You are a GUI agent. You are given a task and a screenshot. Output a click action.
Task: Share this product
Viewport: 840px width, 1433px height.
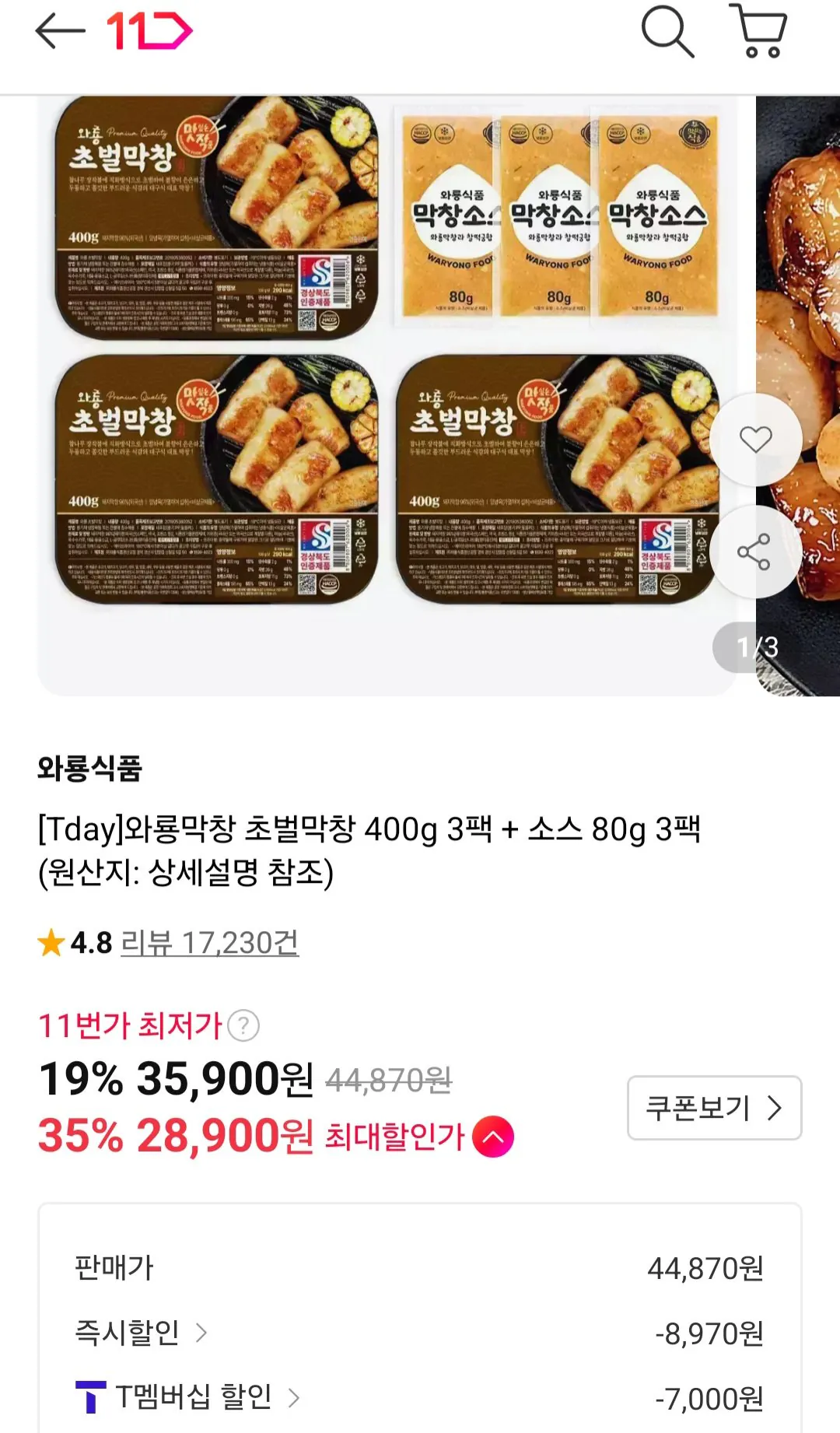point(755,552)
